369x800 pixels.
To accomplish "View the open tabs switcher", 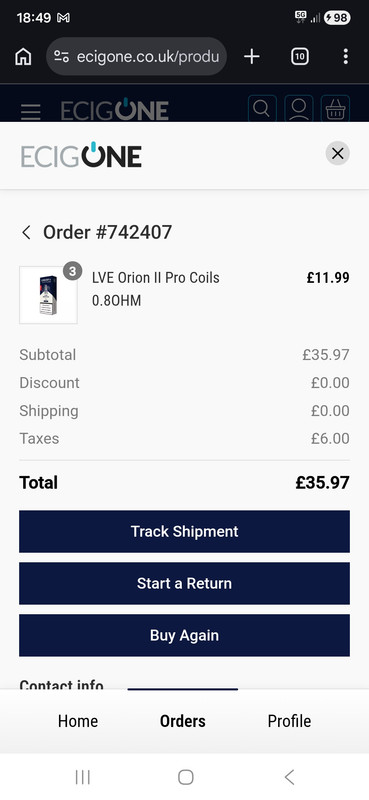I will 300,57.
